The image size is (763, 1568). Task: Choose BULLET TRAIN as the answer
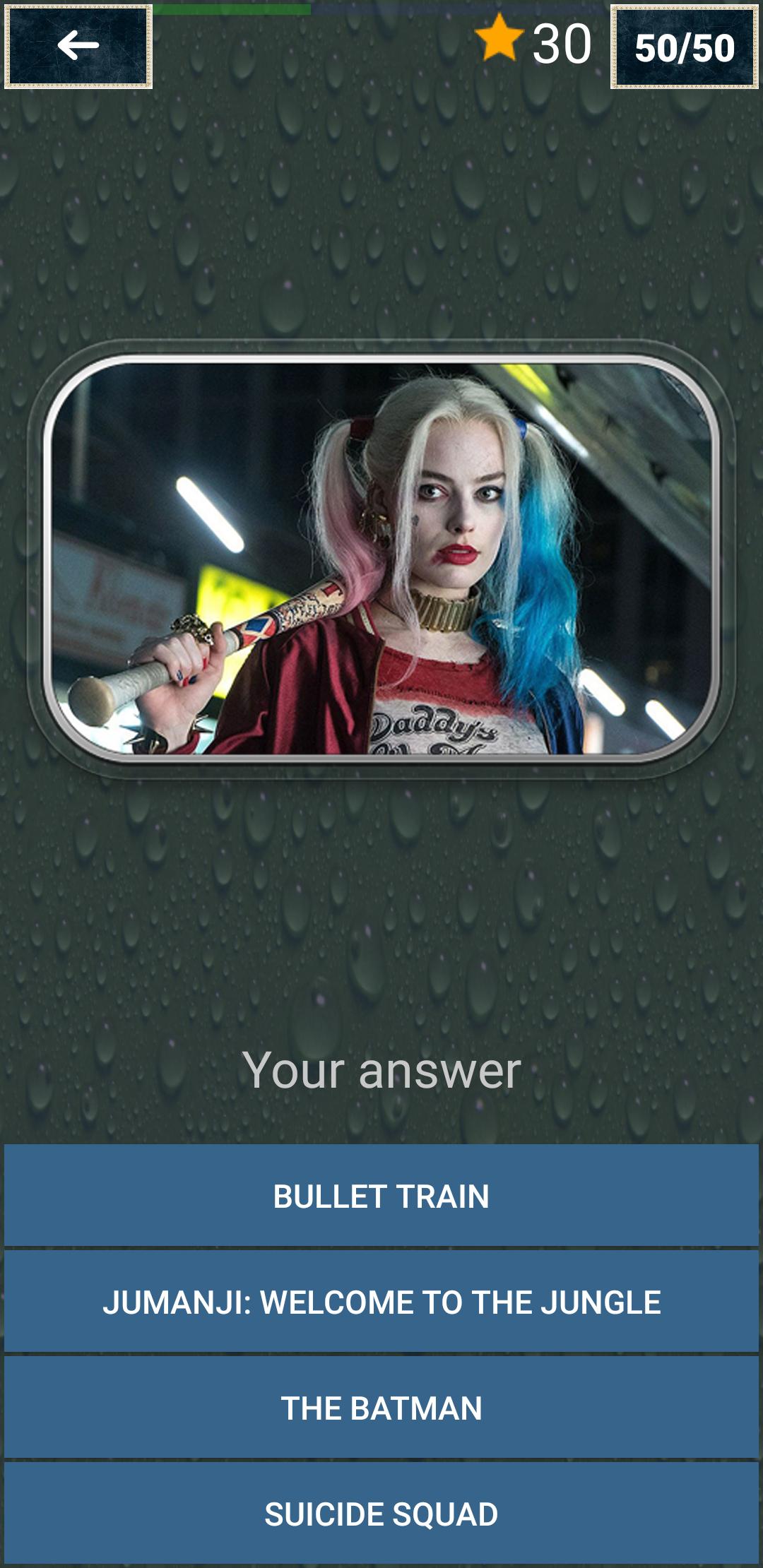click(x=381, y=1196)
